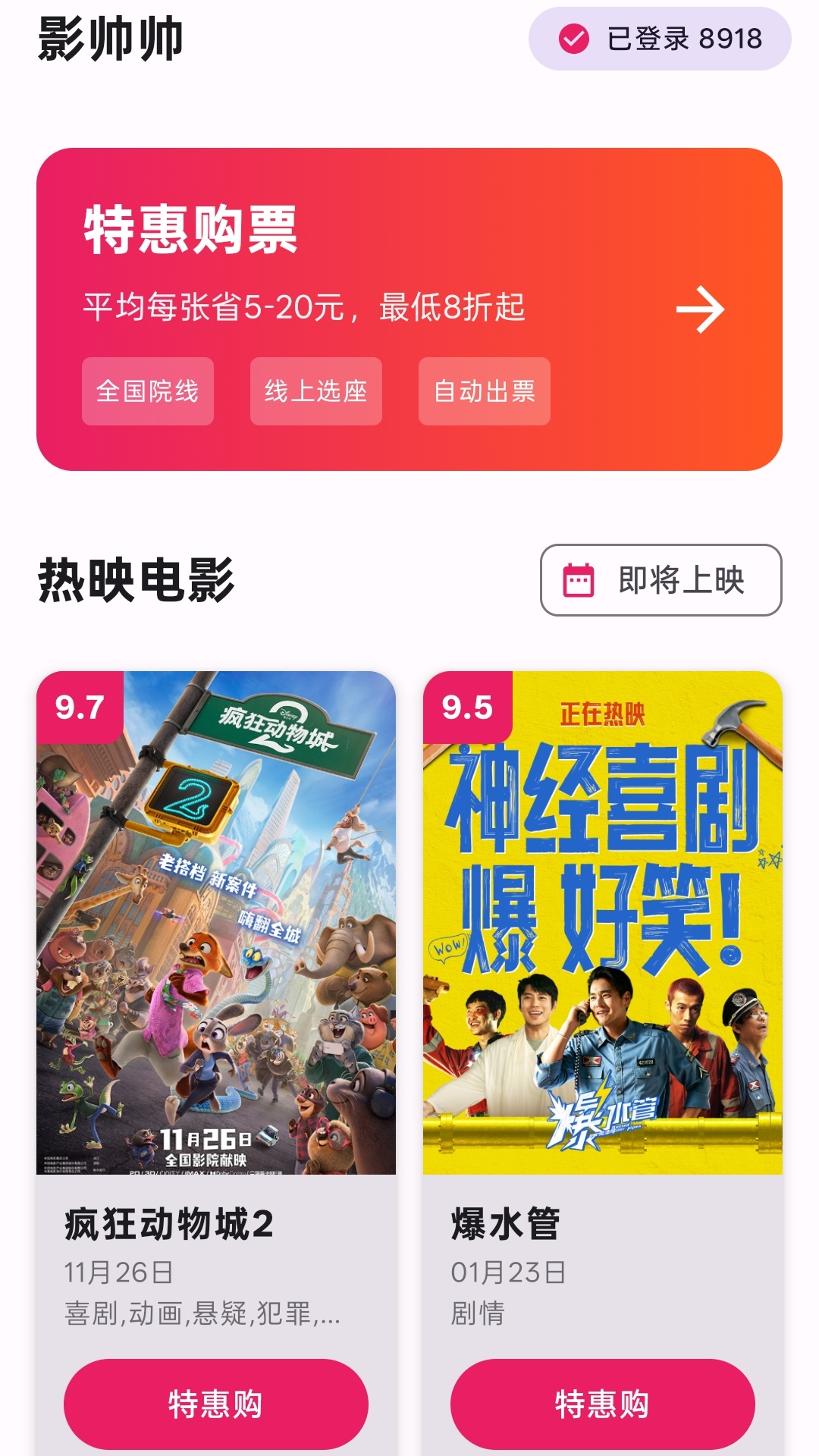Select the 全国院线 tag
Image resolution: width=819 pixels, height=1456 pixels.
[x=149, y=391]
